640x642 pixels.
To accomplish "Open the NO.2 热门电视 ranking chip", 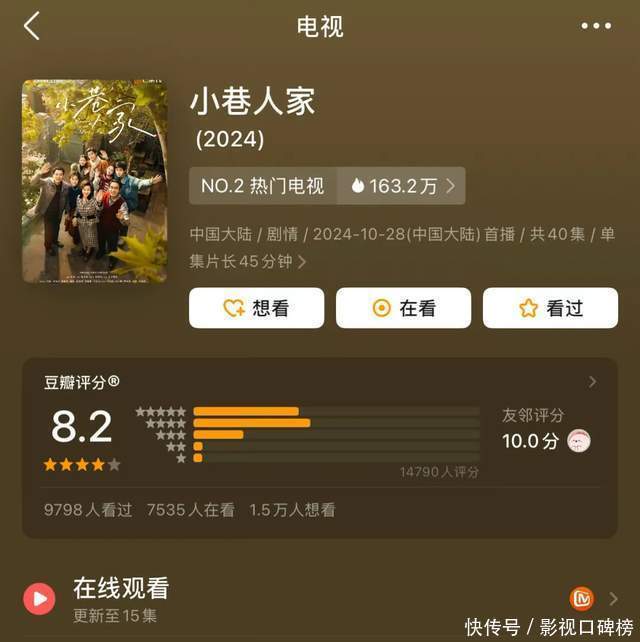I will pyautogui.click(x=263, y=186).
